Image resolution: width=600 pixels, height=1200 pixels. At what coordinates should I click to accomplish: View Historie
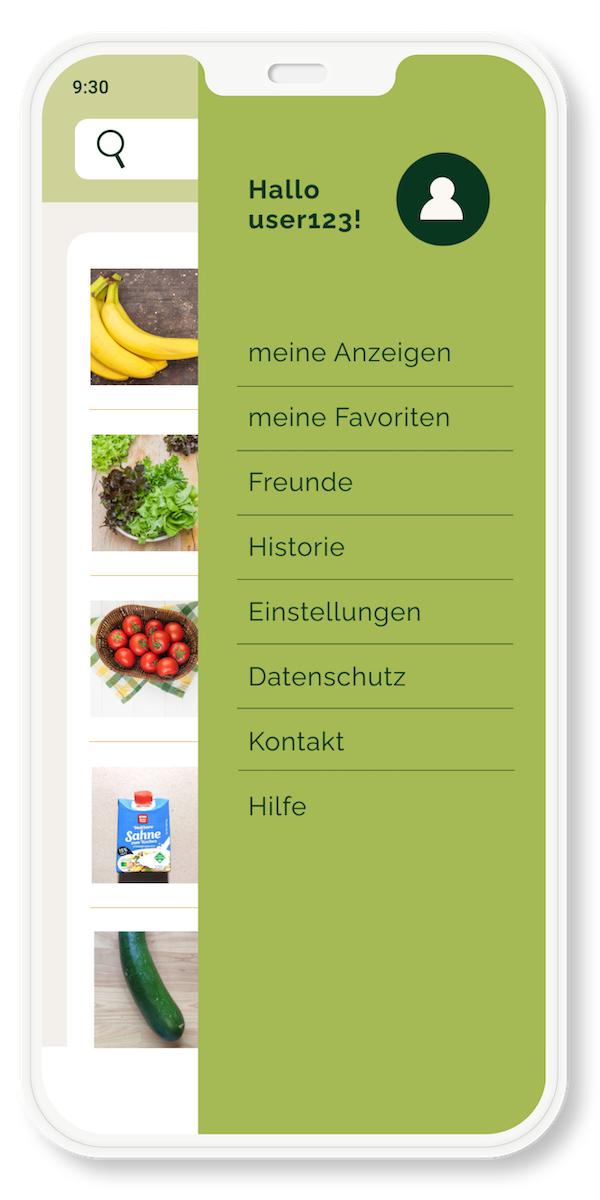click(296, 548)
